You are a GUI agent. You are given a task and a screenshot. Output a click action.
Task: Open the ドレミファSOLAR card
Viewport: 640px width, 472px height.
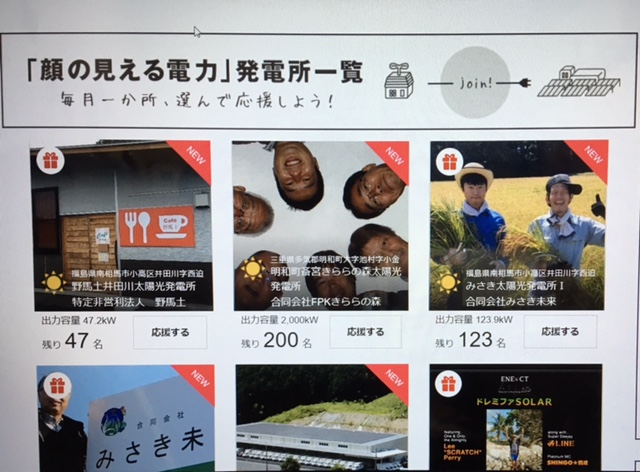point(516,418)
